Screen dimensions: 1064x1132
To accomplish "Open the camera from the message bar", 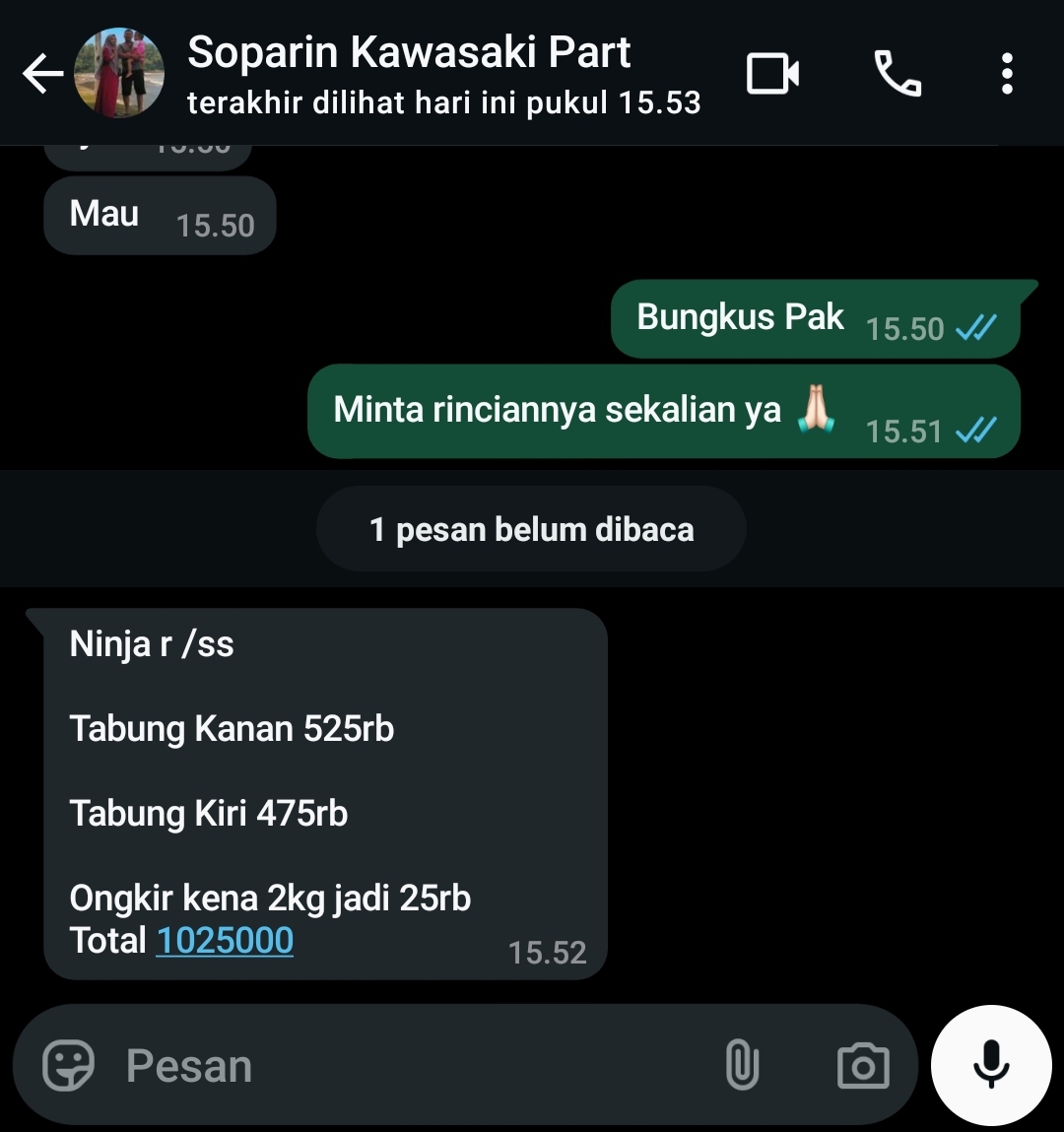I will pos(863,1065).
